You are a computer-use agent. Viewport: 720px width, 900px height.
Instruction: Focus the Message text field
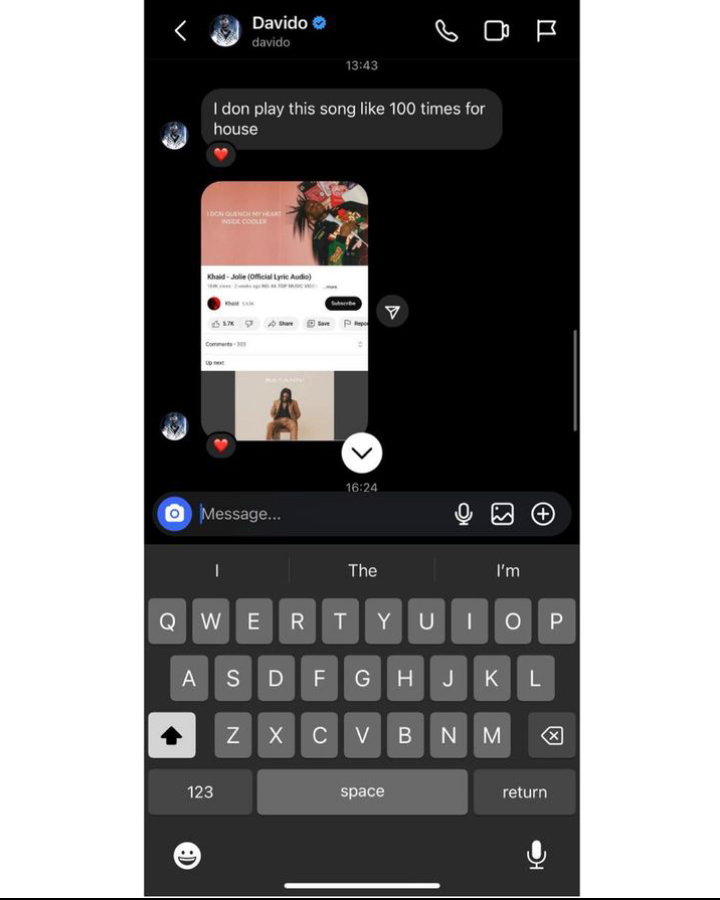click(320, 514)
